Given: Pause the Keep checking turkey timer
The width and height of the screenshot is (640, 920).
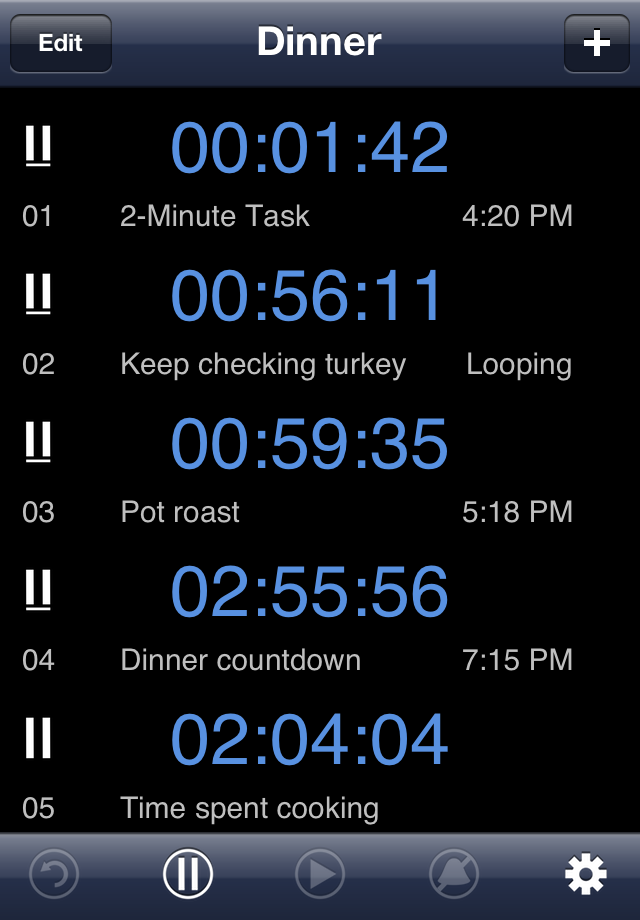Looking at the screenshot, I should pos(38,295).
